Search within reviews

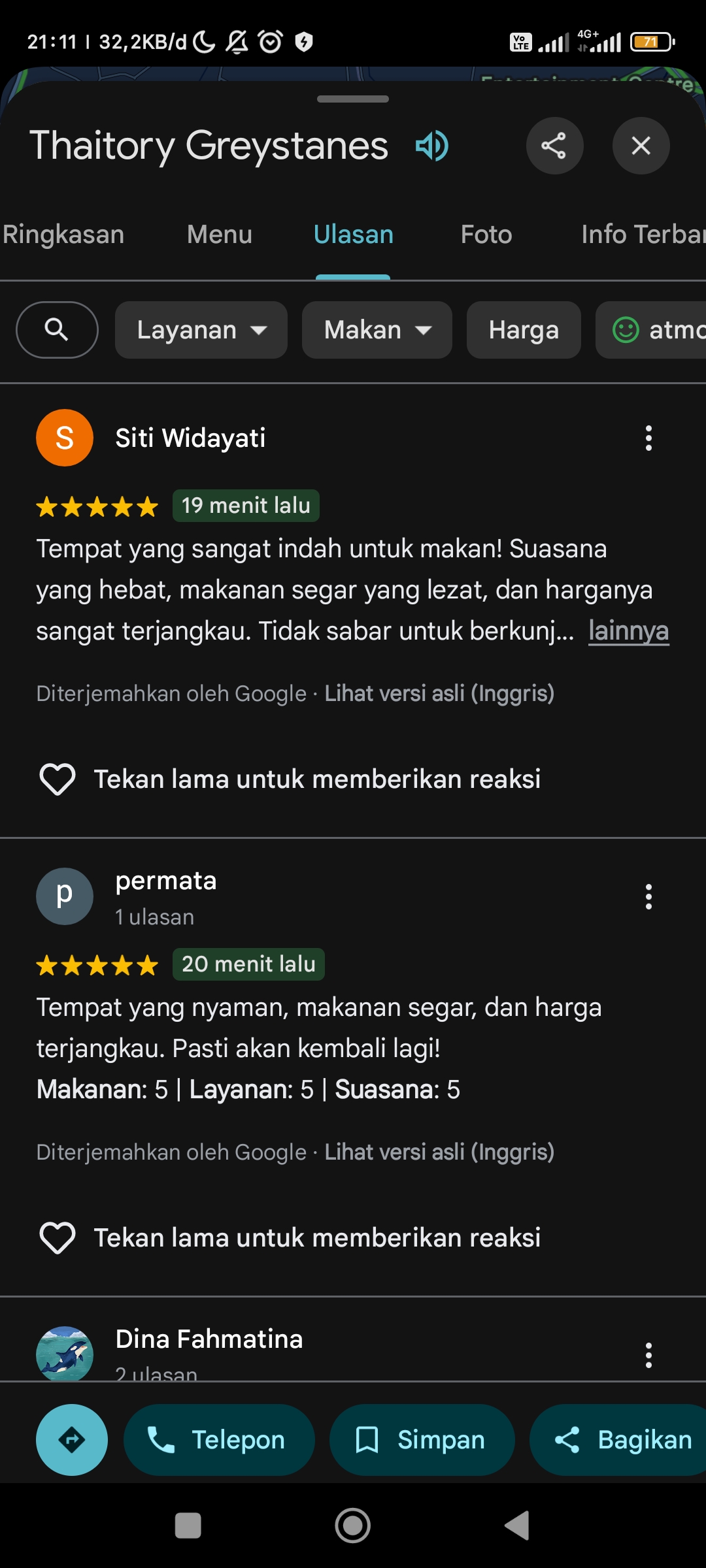point(57,330)
